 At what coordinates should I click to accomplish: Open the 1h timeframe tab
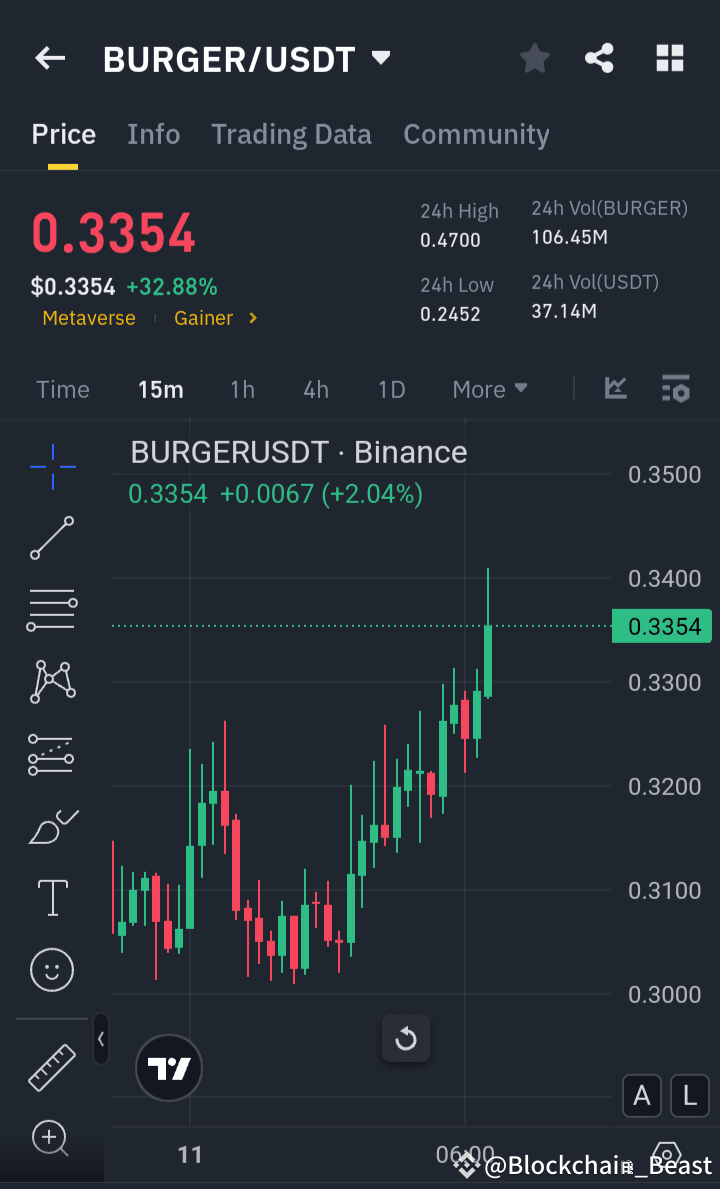(x=242, y=389)
